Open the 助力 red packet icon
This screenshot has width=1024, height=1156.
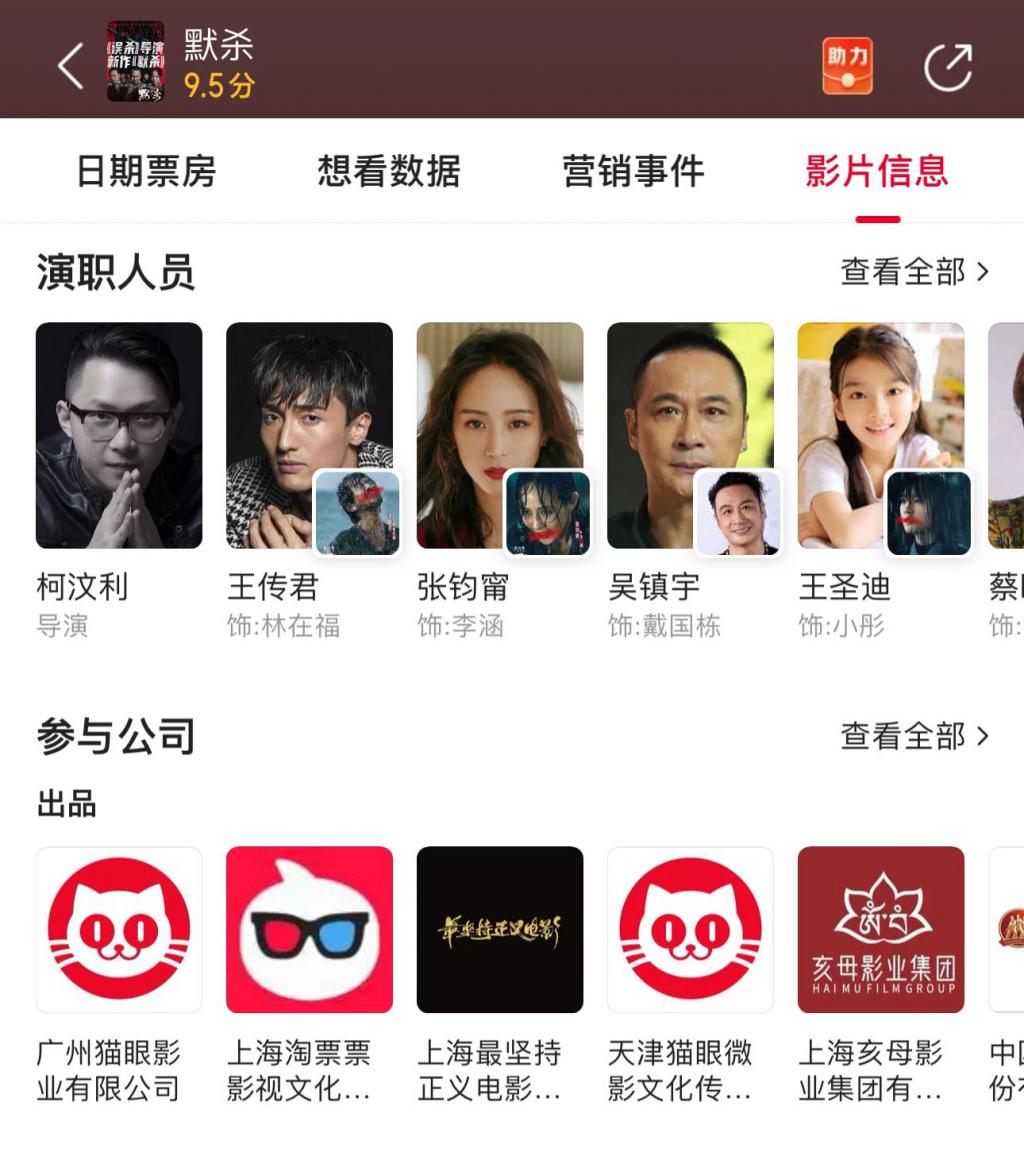847,67
